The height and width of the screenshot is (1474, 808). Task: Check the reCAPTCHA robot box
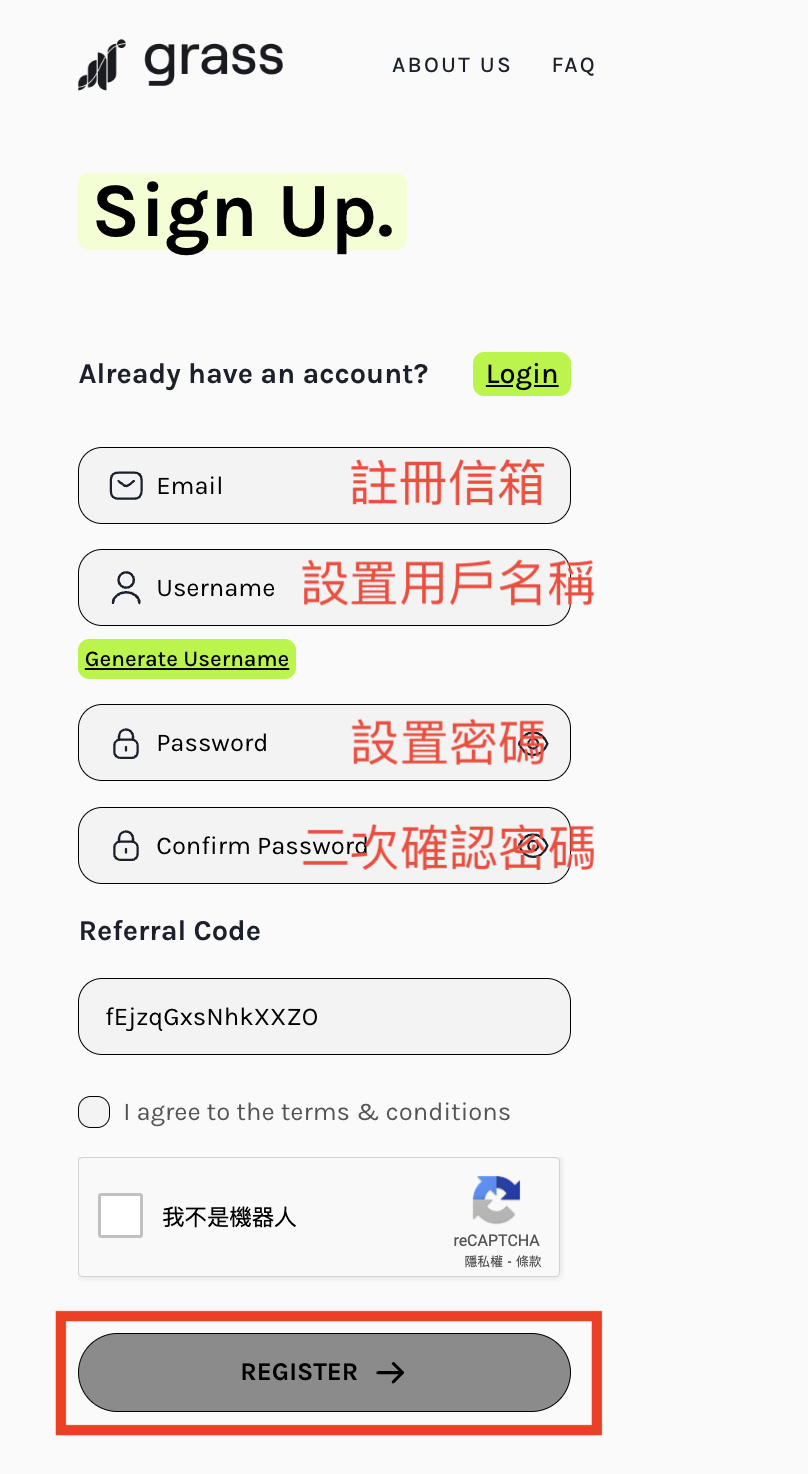click(120, 1216)
